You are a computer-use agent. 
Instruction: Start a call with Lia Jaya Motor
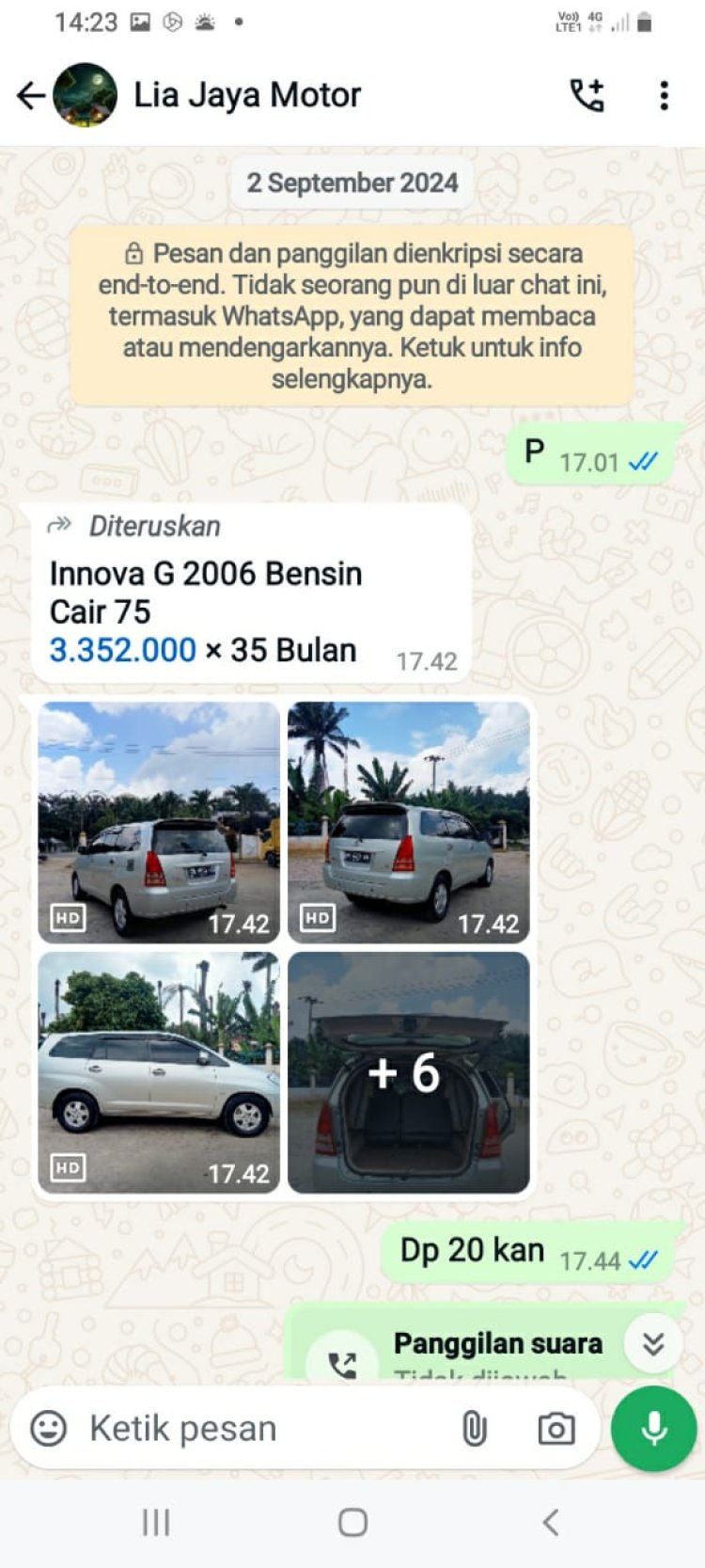(587, 95)
